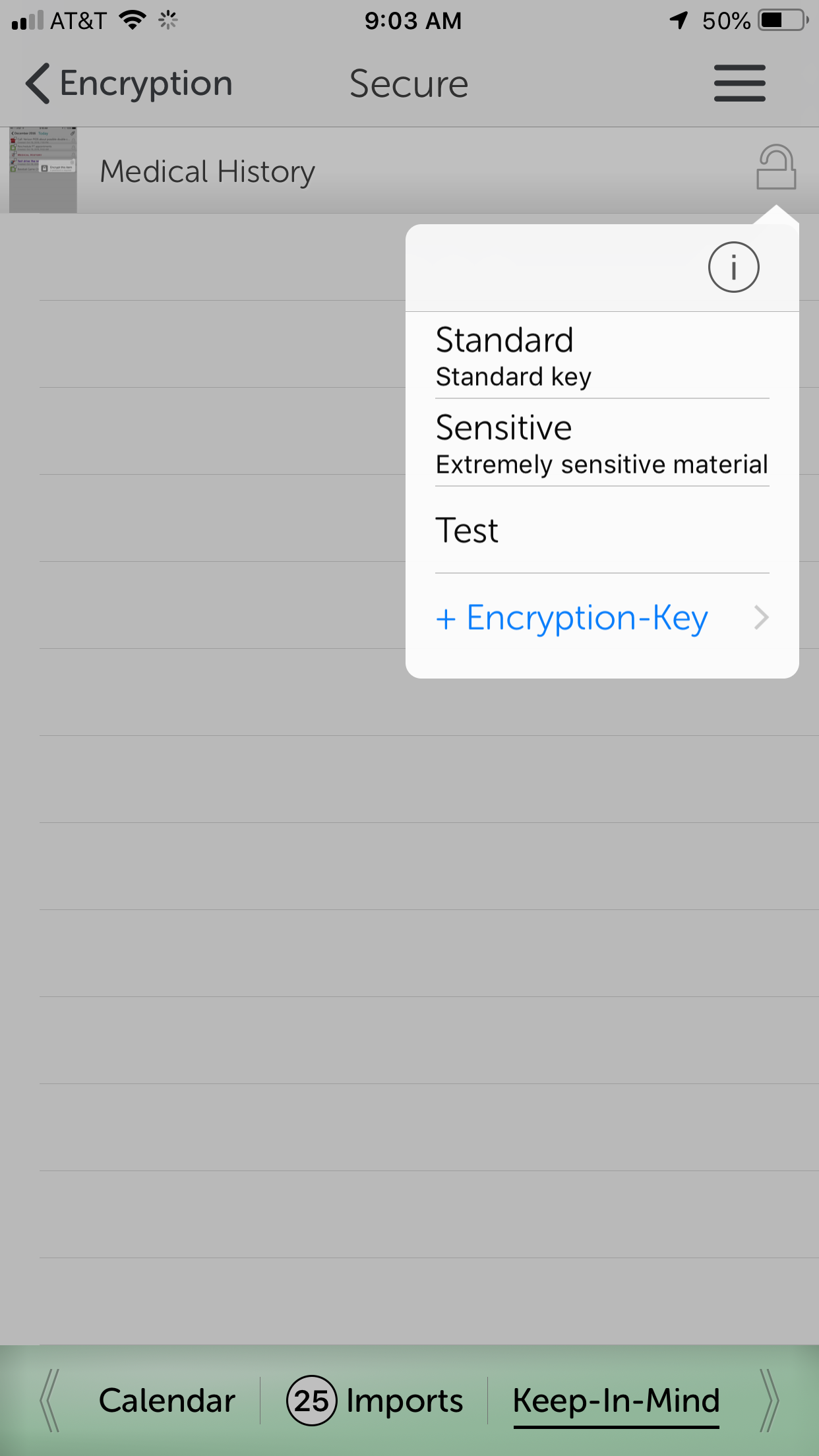This screenshot has height=1456, width=819.
Task: Open the Imports tab
Action: click(x=375, y=1401)
